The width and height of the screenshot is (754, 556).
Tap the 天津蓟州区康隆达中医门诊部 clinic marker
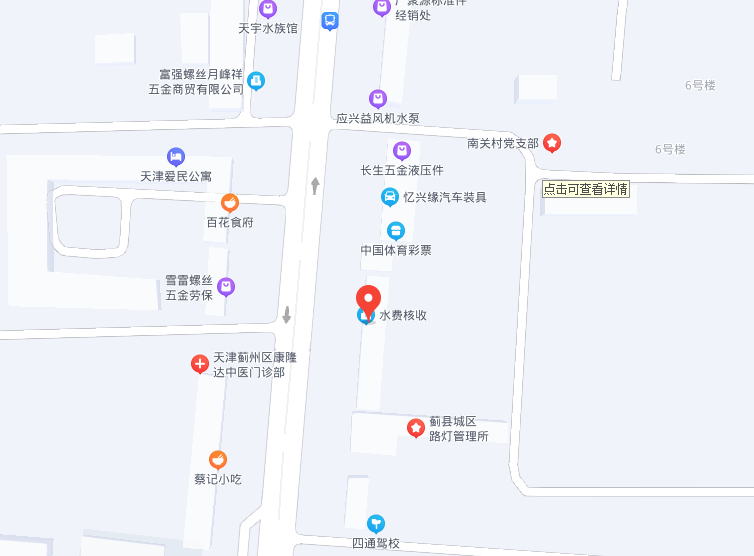point(200,364)
